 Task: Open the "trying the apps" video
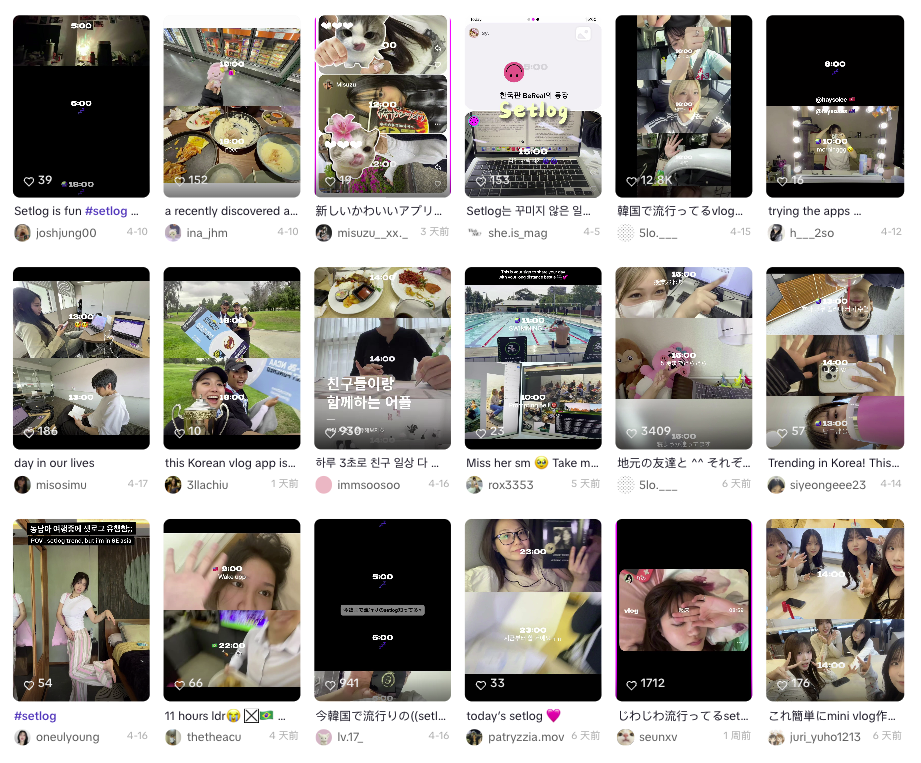click(834, 106)
